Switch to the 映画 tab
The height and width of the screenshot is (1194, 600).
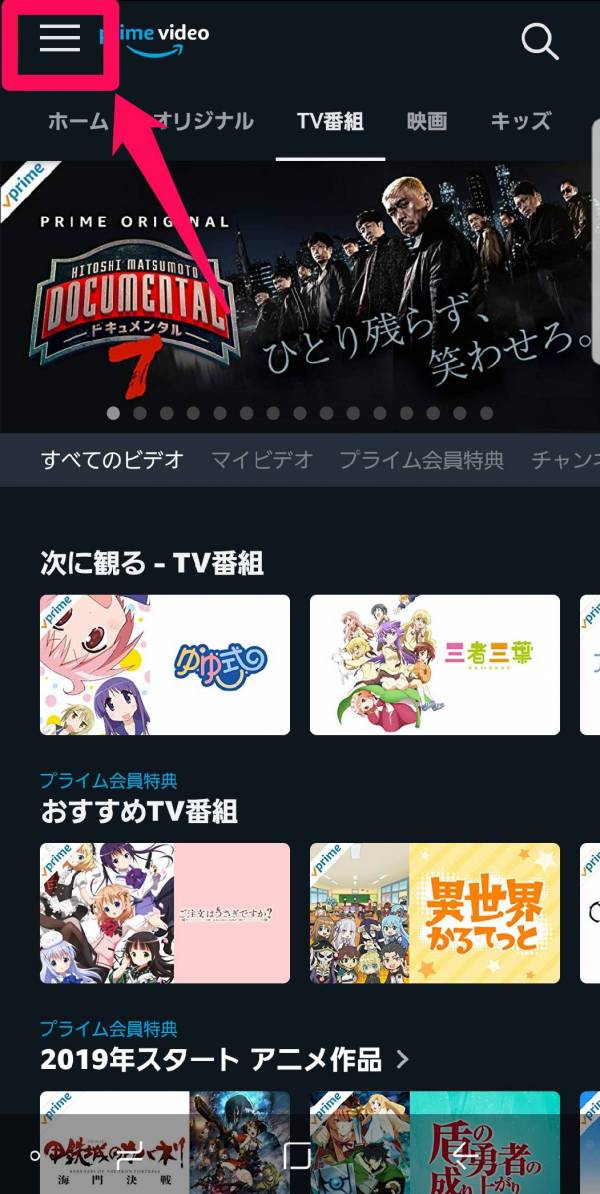pos(427,122)
